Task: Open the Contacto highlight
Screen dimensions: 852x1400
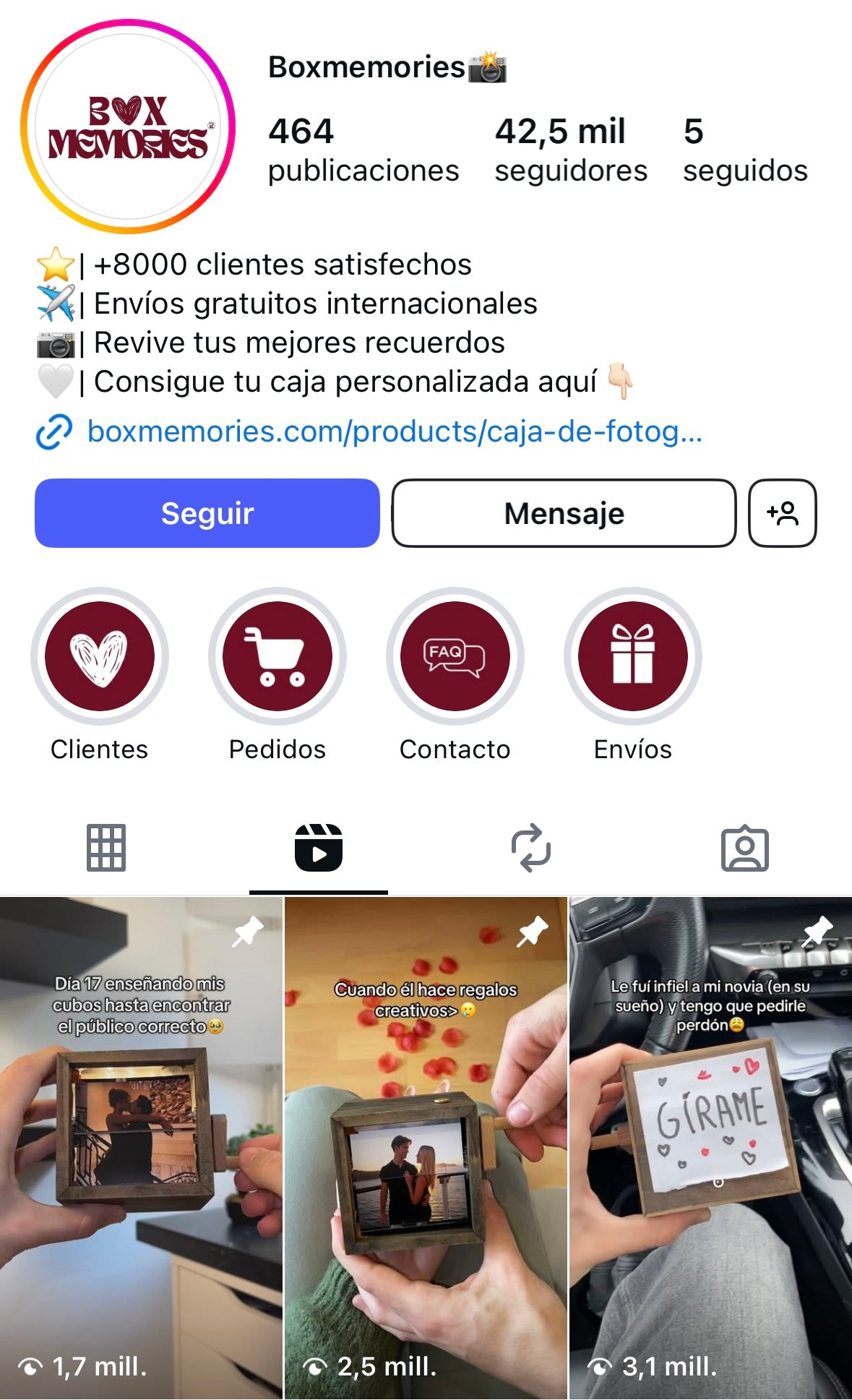Action: pyautogui.click(x=455, y=656)
